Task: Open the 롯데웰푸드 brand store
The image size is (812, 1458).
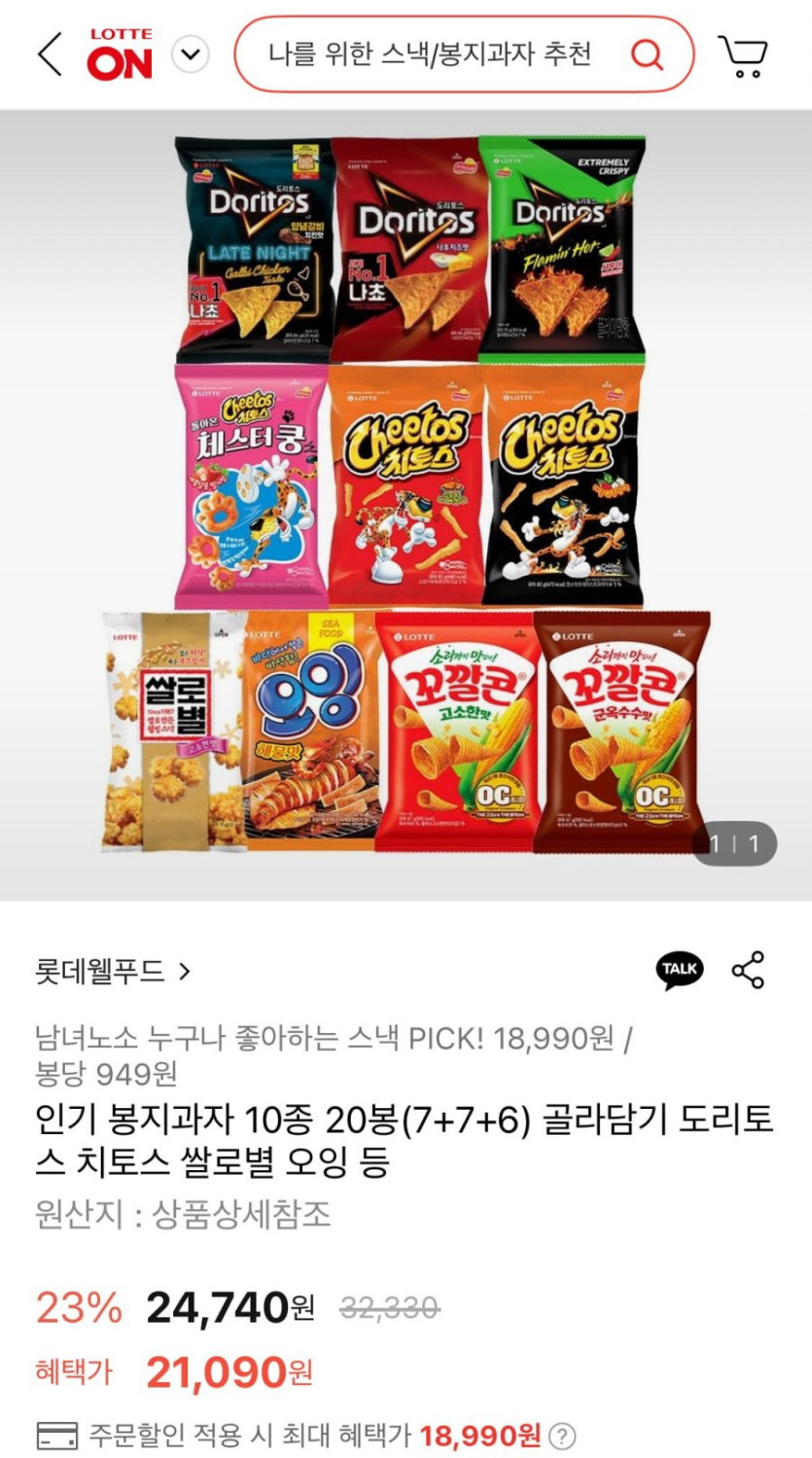Action: tap(113, 971)
